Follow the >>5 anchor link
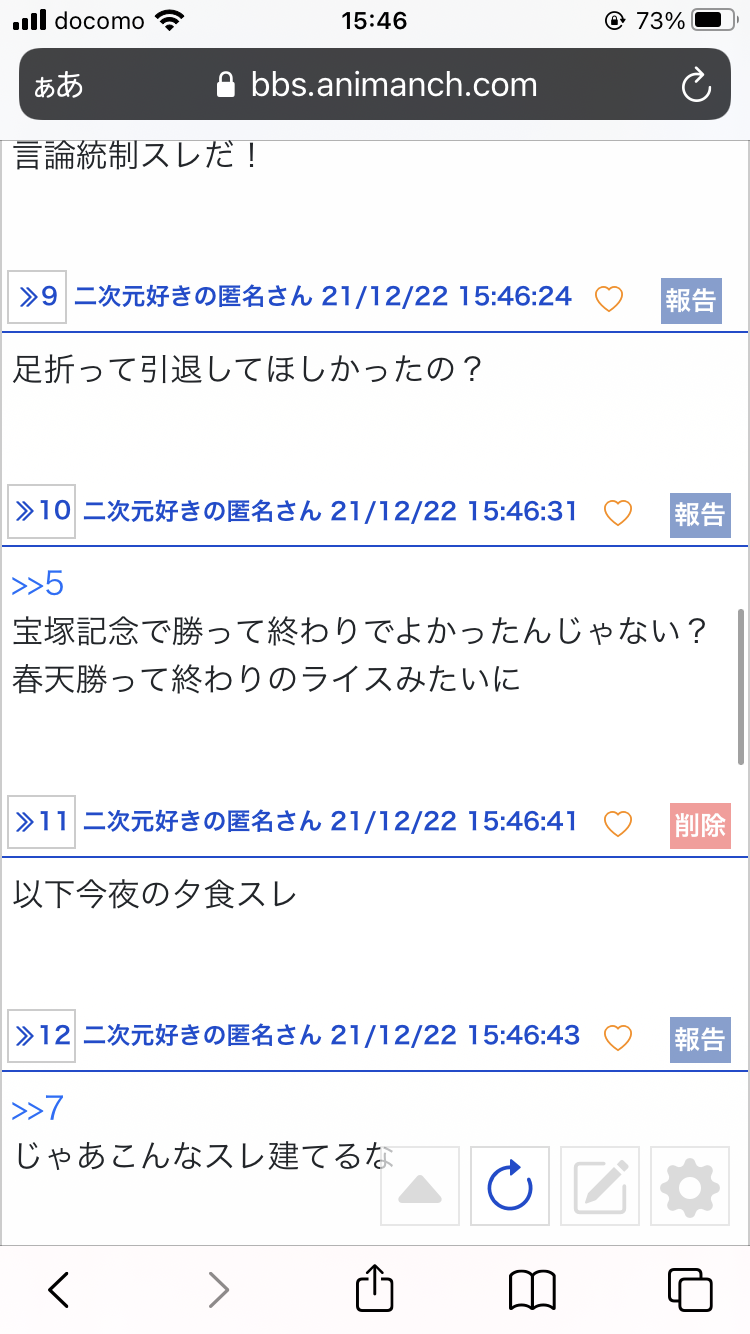 pos(38,584)
